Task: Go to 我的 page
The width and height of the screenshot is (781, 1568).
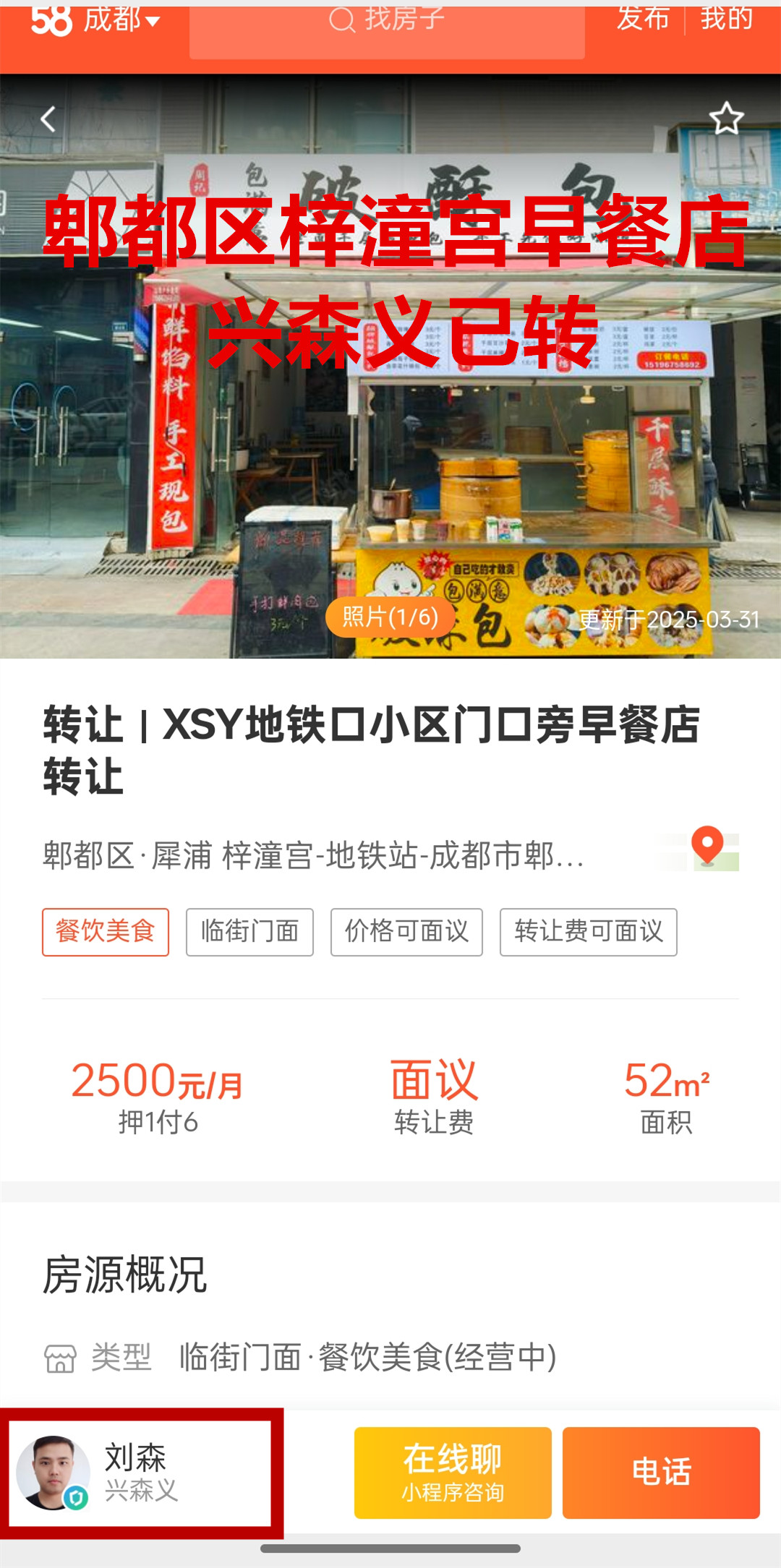Action: 726,19
